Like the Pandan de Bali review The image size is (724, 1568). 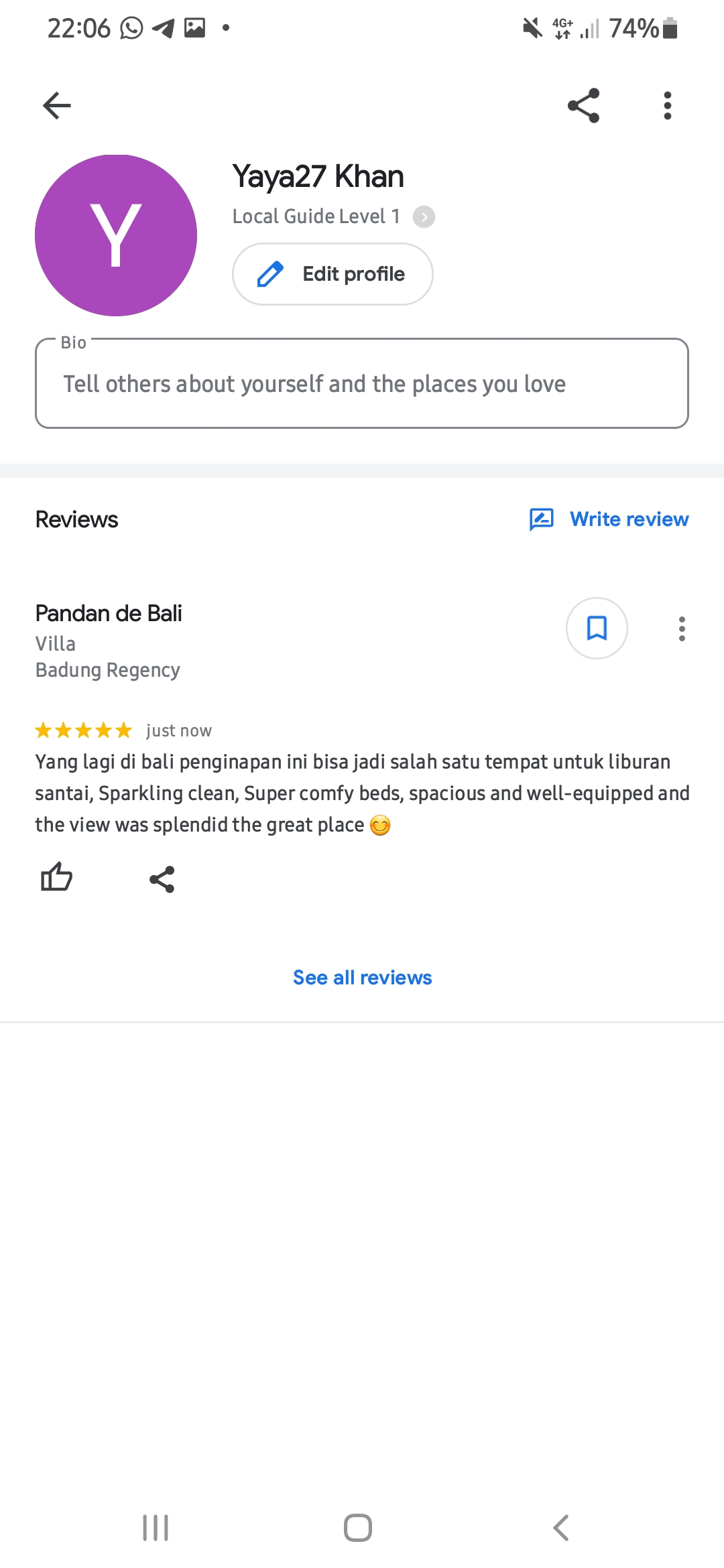click(x=56, y=878)
